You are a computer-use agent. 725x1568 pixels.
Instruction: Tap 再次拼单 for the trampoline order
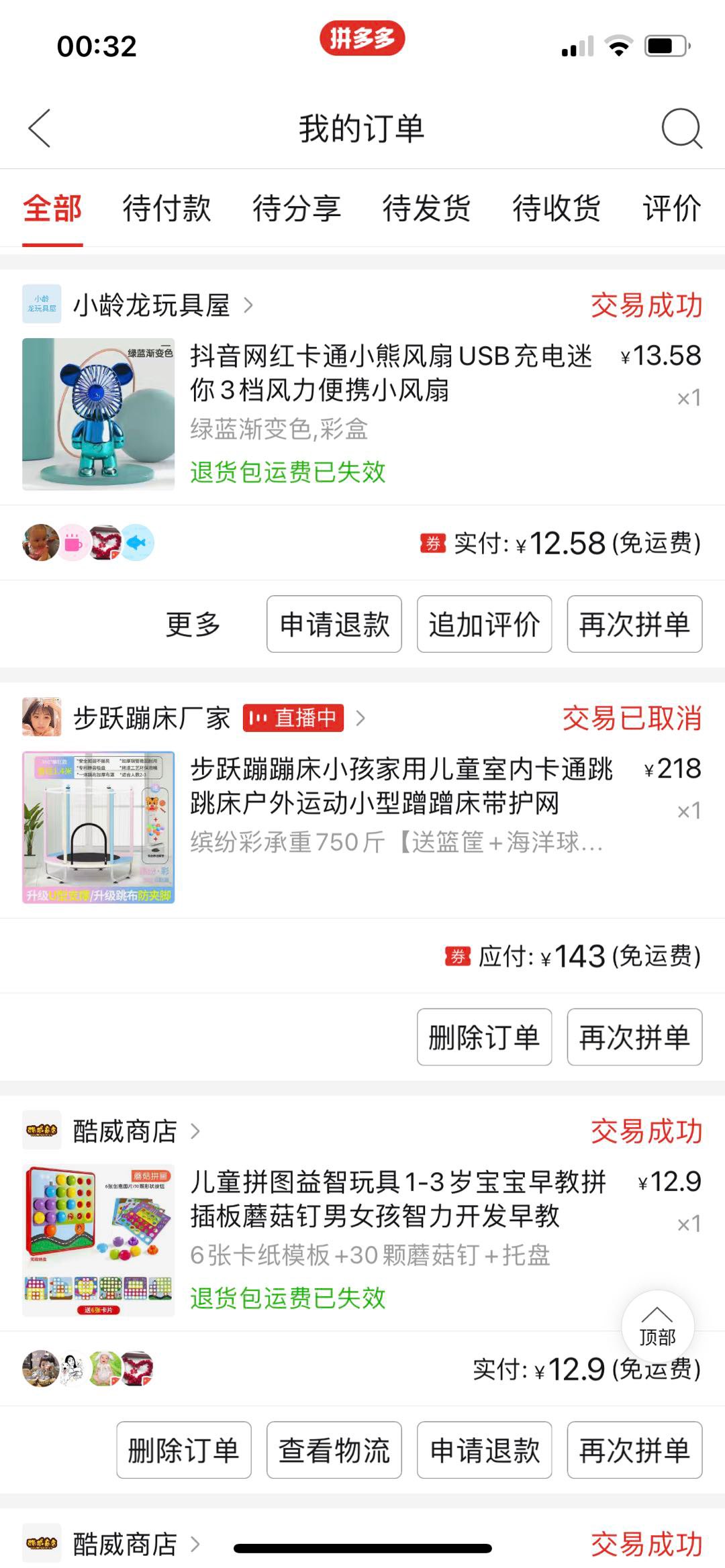pyautogui.click(x=634, y=1037)
